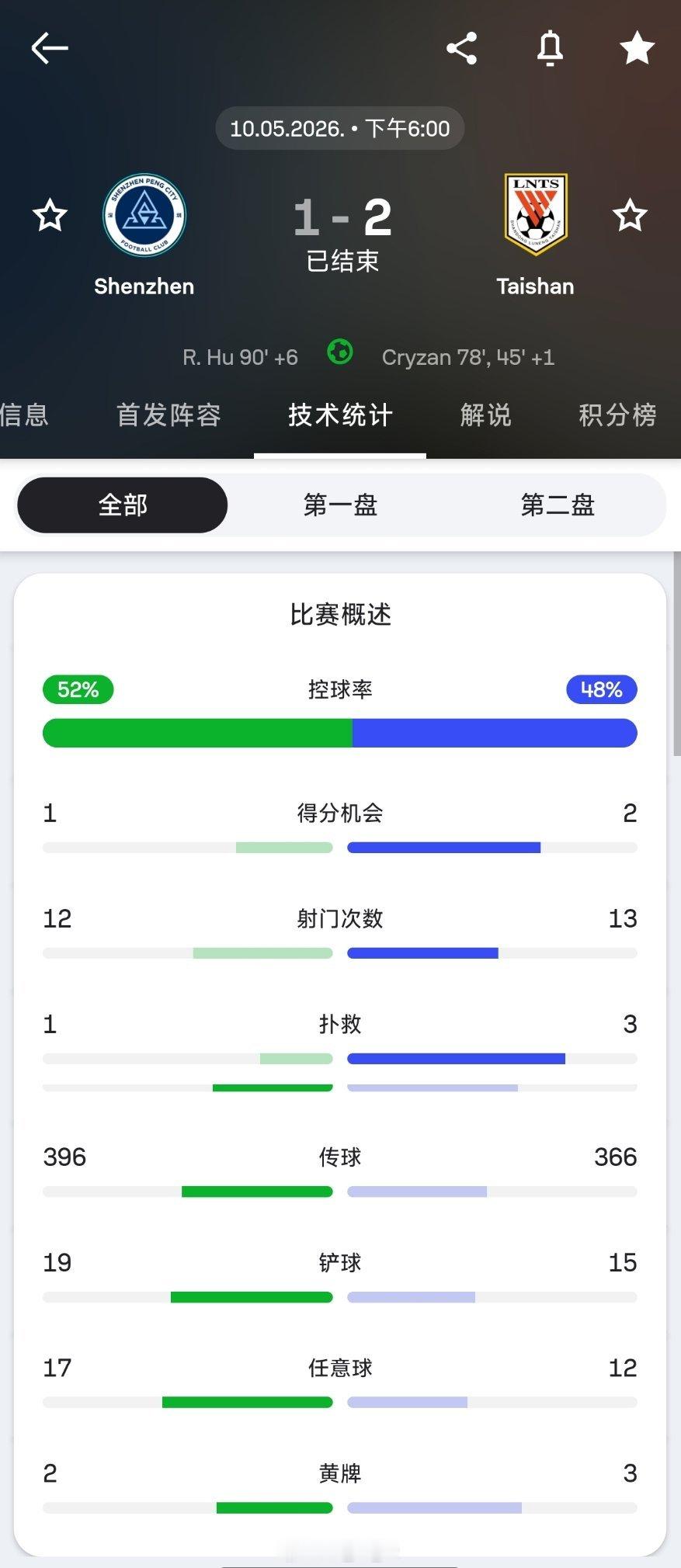This screenshot has height=1568, width=681.
Task: Open the 解说 tab
Action: coord(486,415)
